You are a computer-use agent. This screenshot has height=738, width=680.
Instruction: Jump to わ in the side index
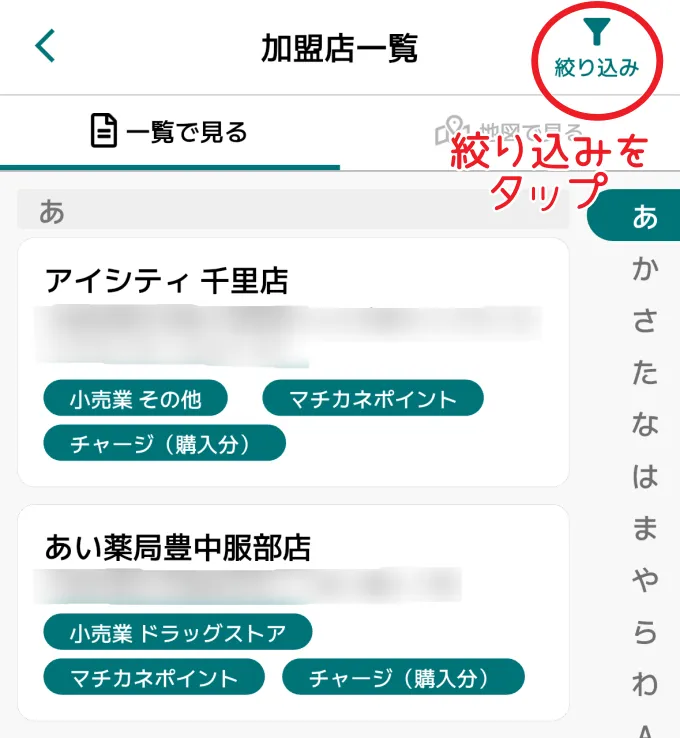point(645,685)
